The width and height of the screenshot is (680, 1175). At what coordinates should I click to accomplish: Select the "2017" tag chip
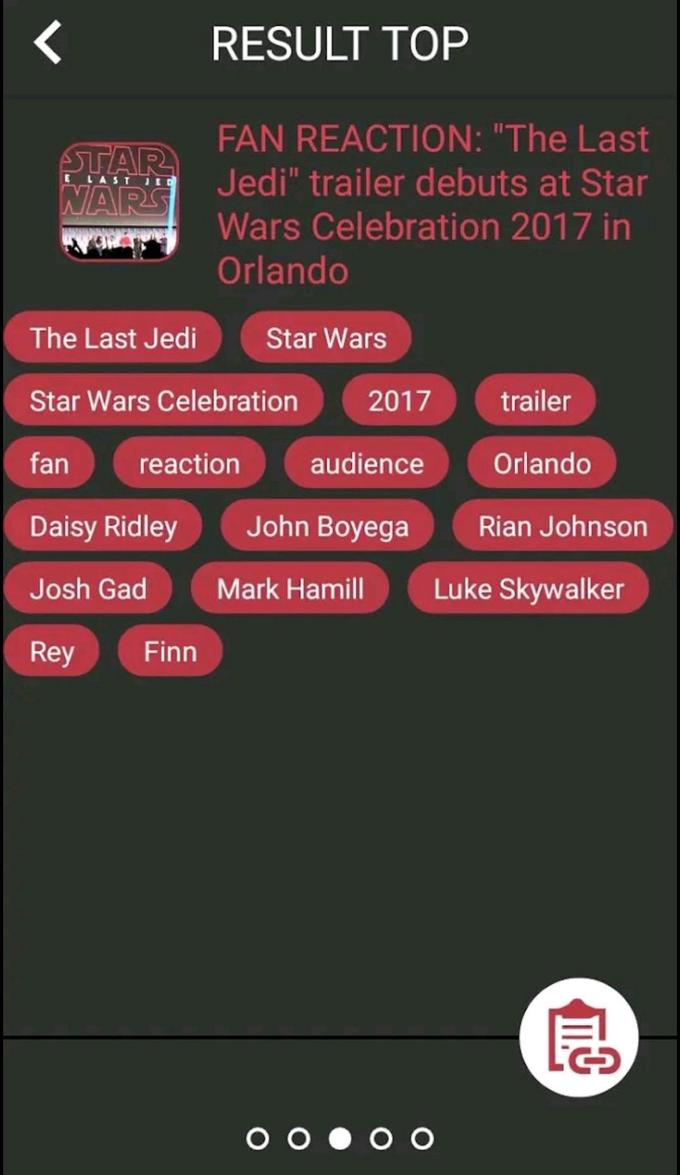tap(399, 401)
